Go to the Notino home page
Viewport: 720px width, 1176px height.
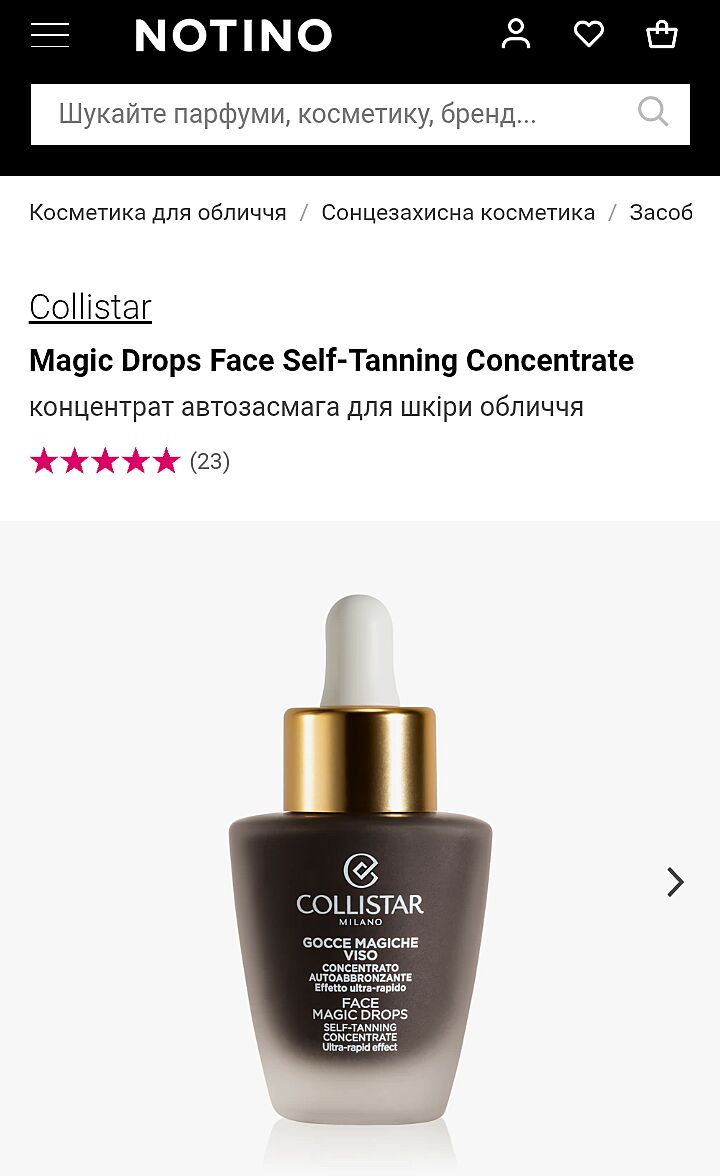pos(233,36)
